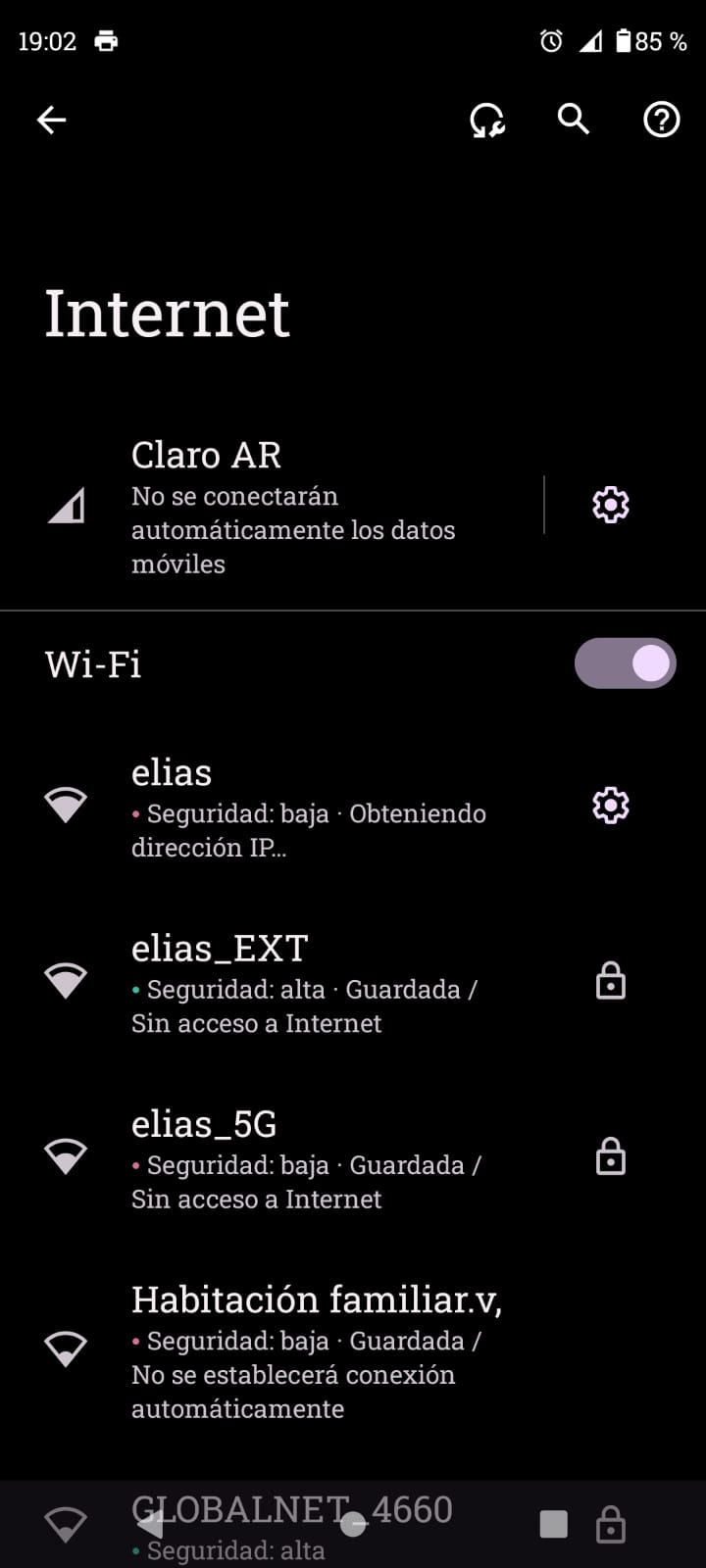Open the help and feedback icon
The height and width of the screenshot is (1568, 706).
coord(661,120)
